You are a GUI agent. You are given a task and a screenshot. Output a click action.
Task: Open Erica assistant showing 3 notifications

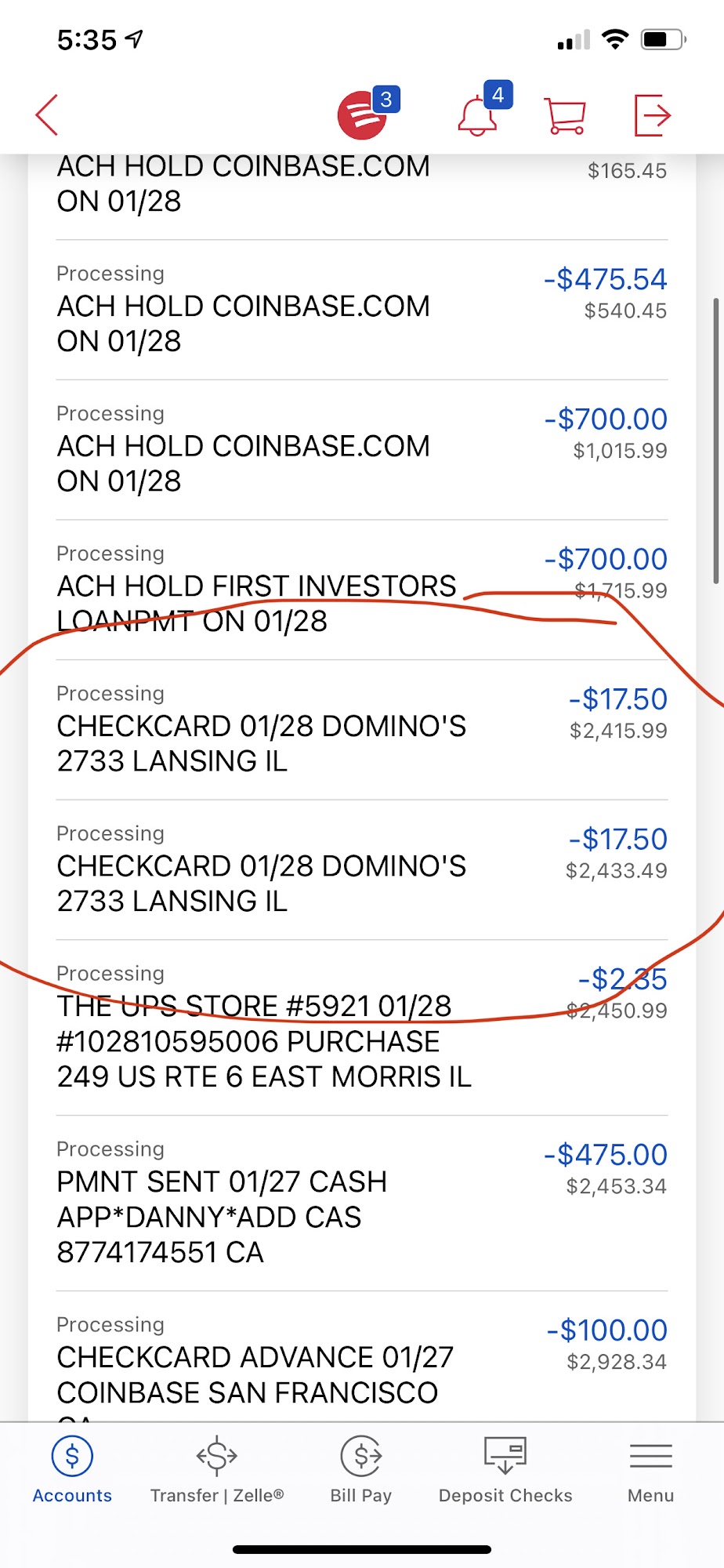click(x=365, y=114)
